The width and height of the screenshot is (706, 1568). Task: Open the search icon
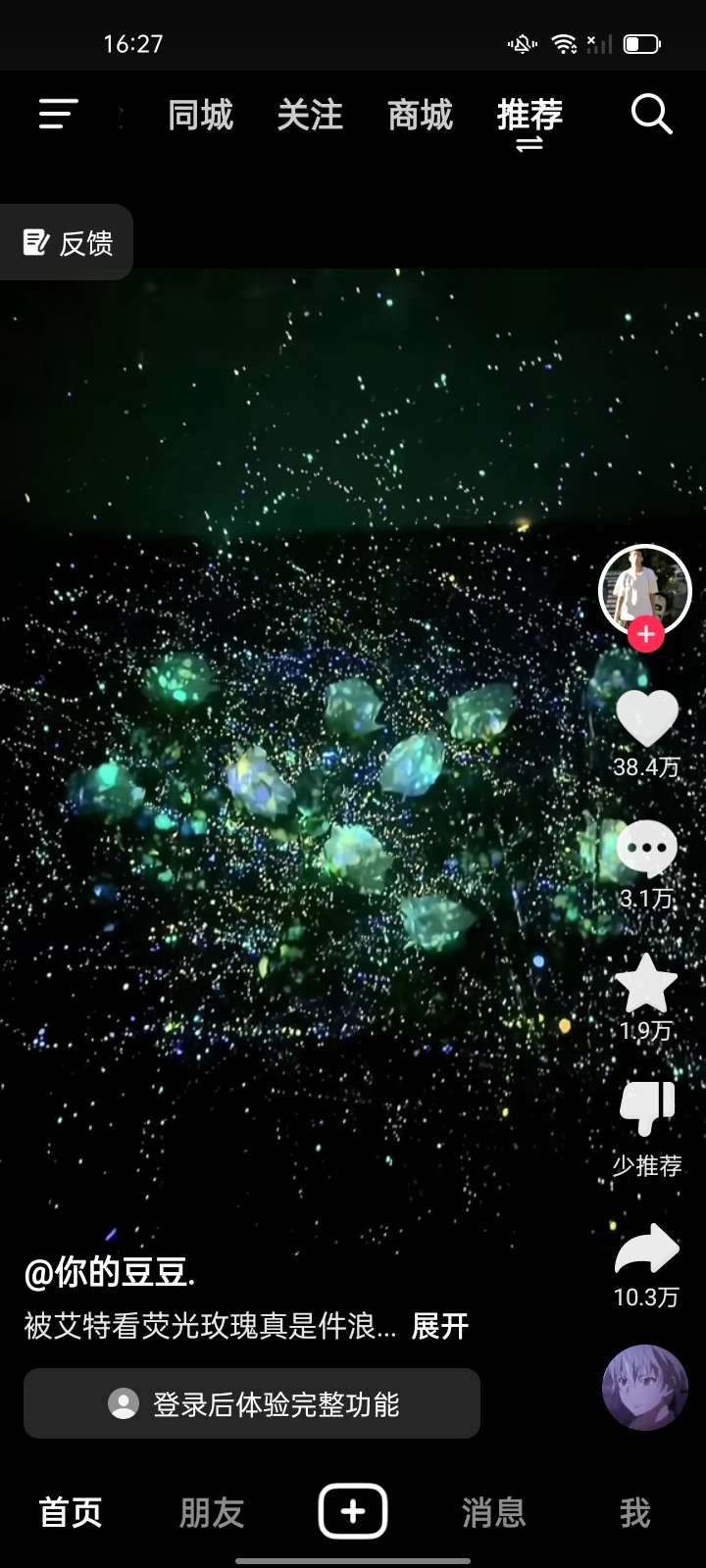pyautogui.click(x=651, y=115)
